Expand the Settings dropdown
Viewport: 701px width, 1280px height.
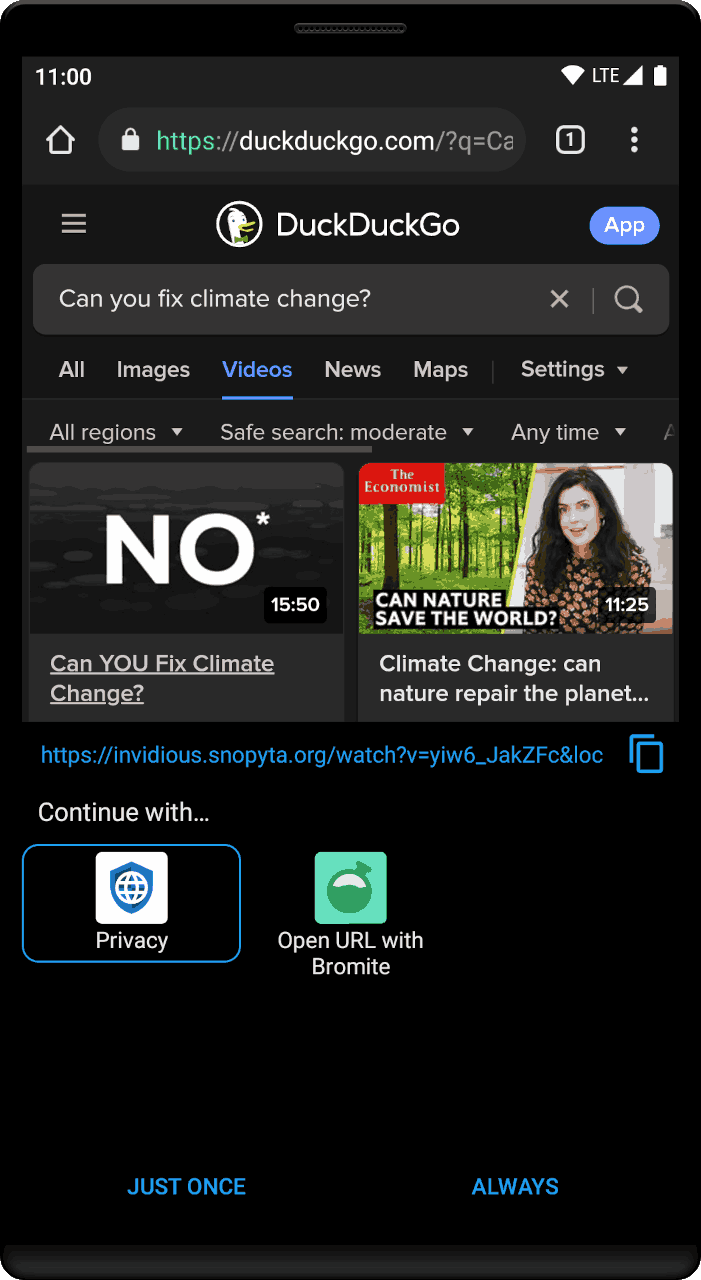[574, 369]
